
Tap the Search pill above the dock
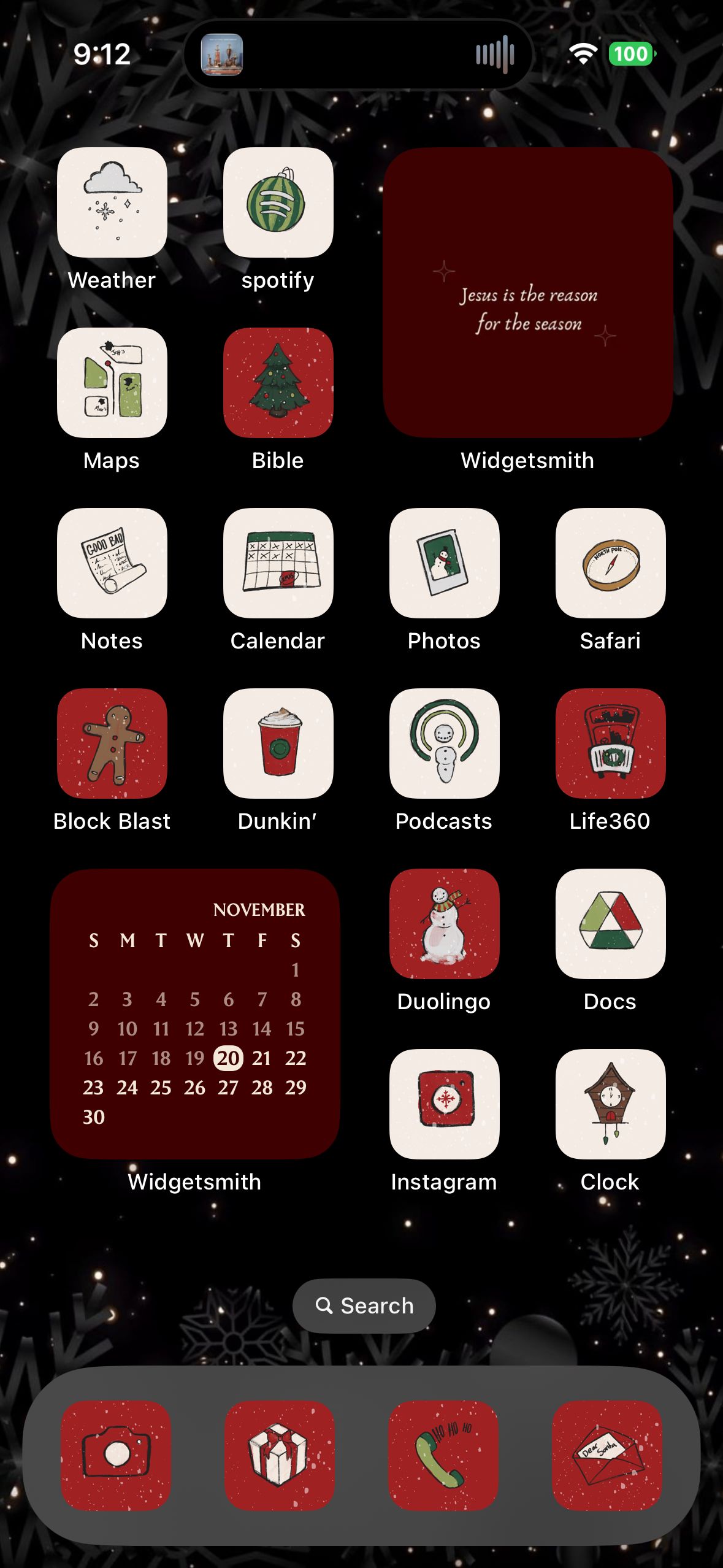[364, 1306]
